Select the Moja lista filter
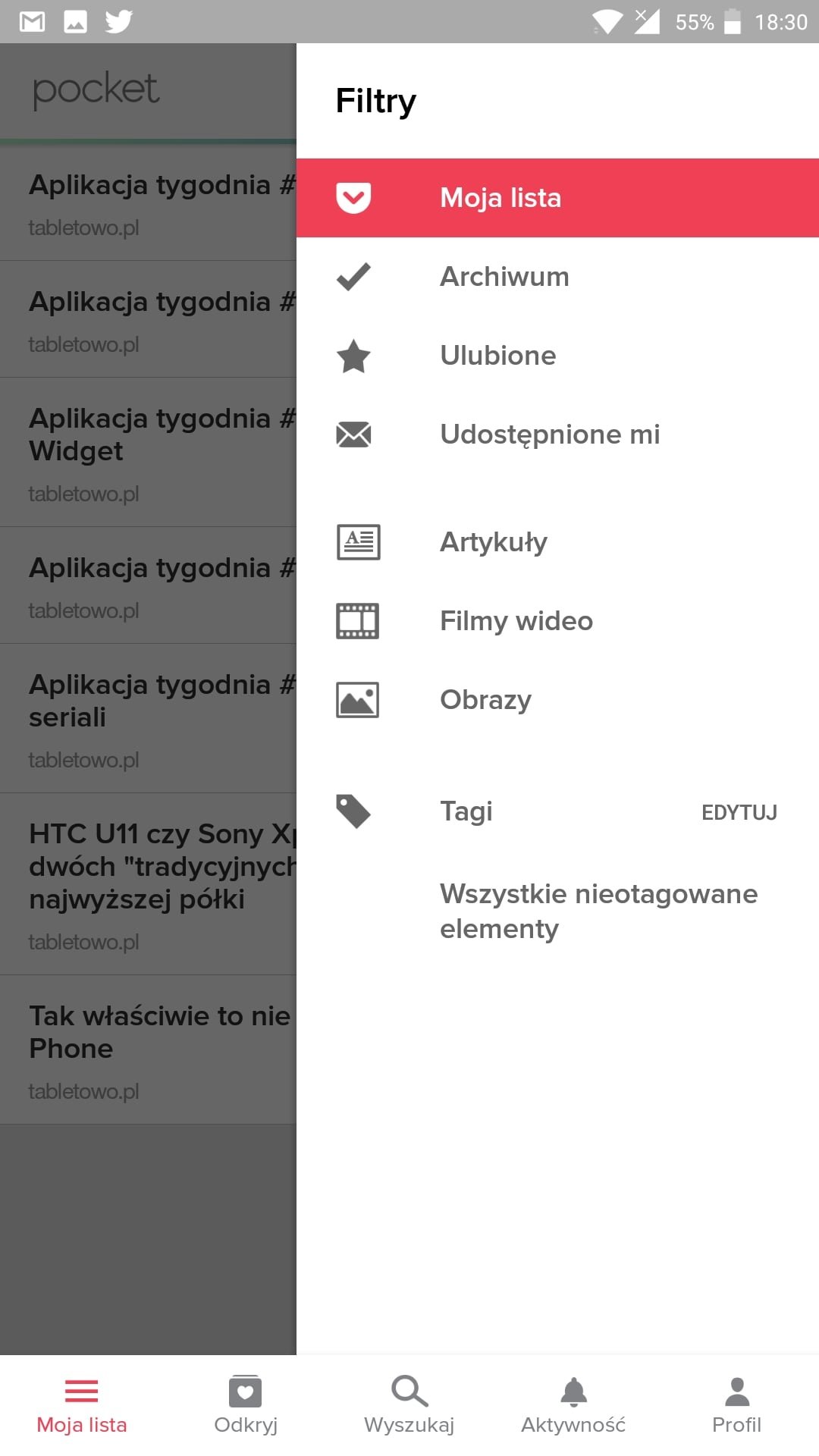819x1456 pixels. tap(557, 198)
